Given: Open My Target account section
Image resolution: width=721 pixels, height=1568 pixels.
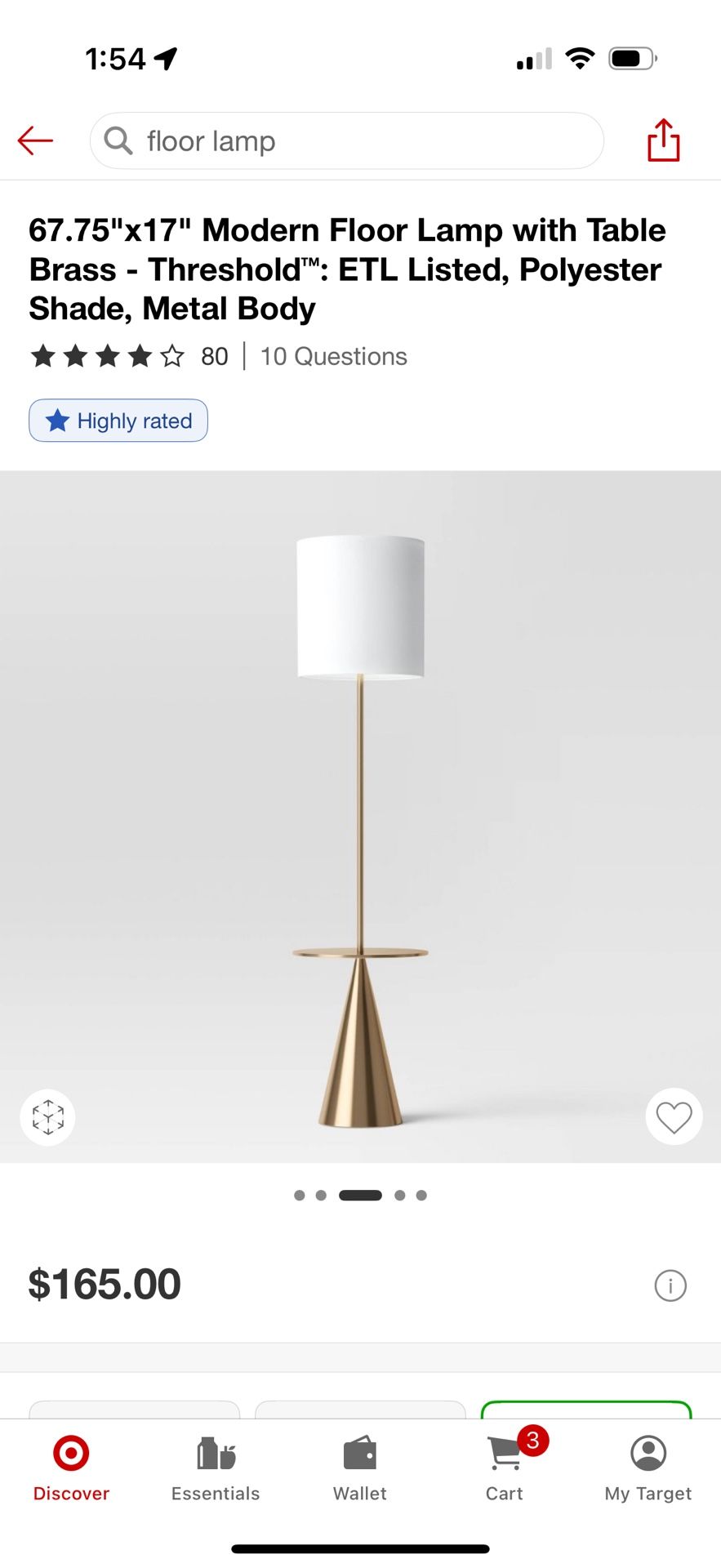Looking at the screenshot, I should click(646, 1462).
